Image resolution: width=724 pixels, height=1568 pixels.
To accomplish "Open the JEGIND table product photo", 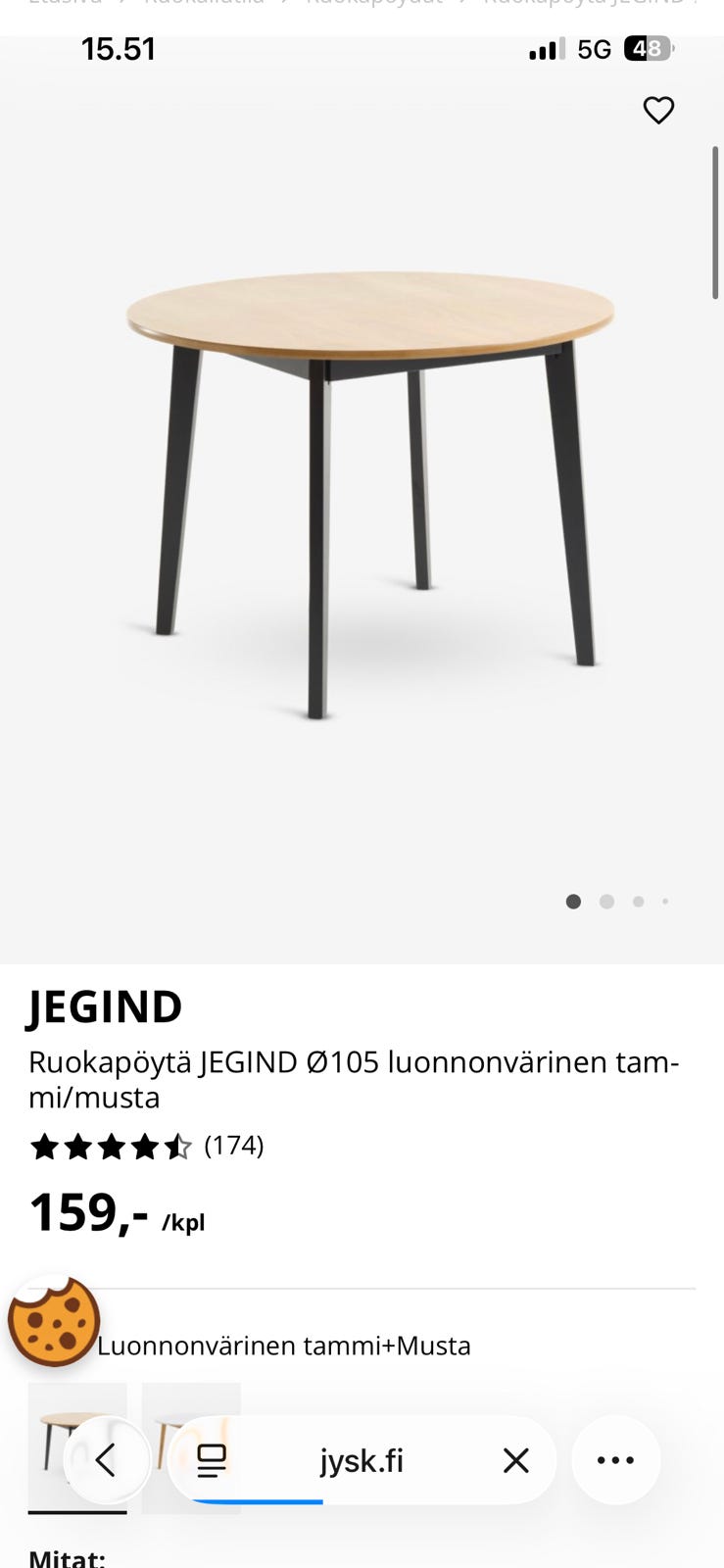I will (370, 490).
